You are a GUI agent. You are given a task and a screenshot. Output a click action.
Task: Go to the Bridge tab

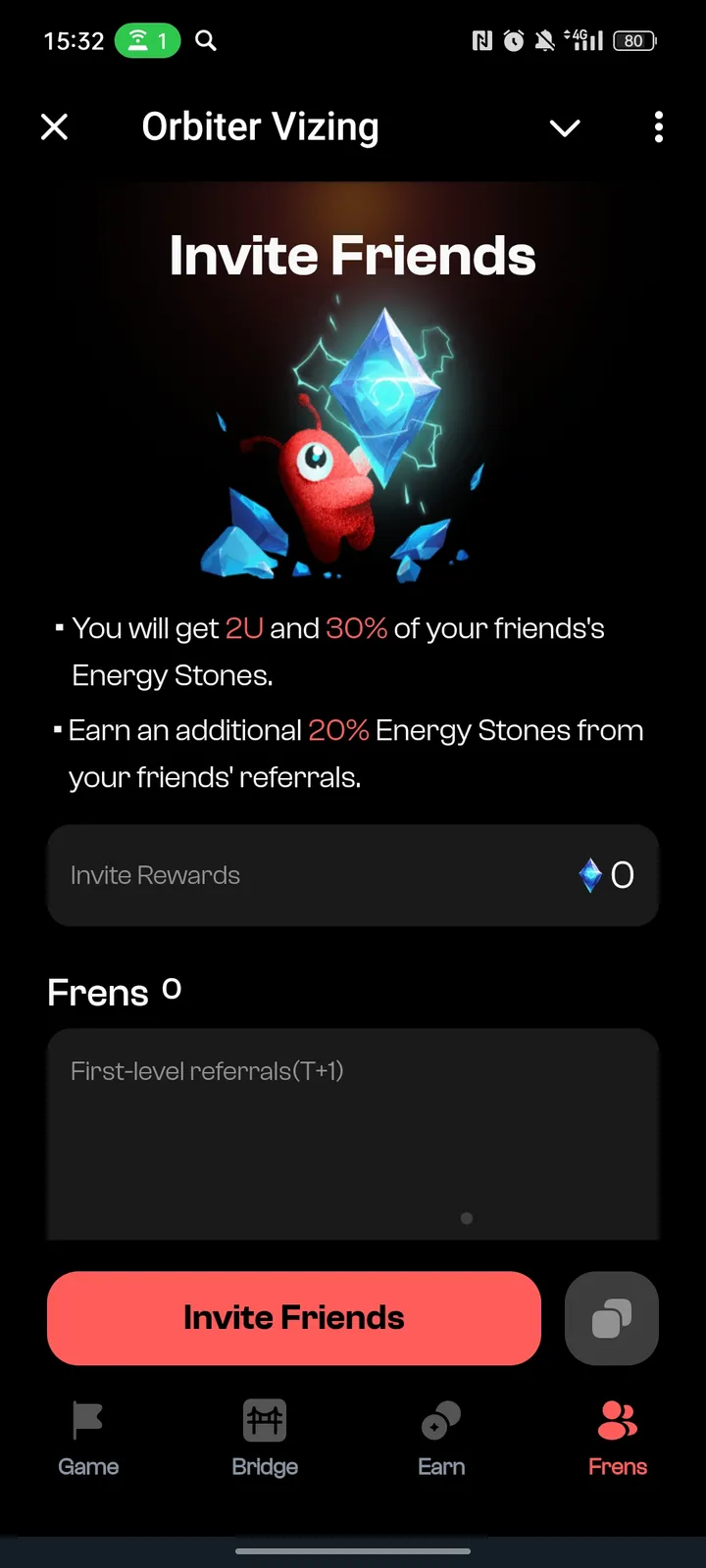click(x=265, y=1439)
